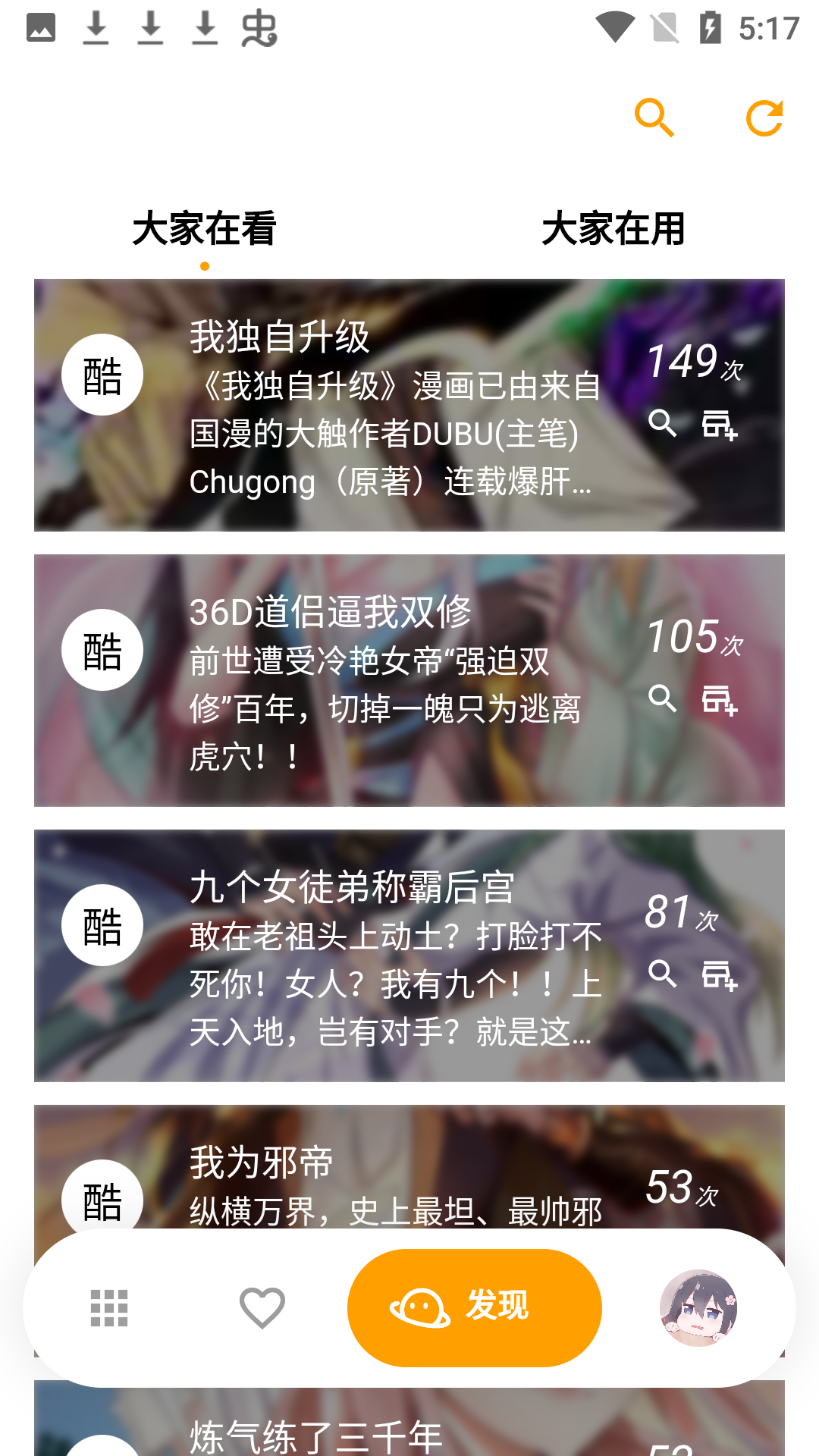Tap the search icon on 36D道侣逼我双修
Screen dimensions: 819x1456
tap(662, 698)
